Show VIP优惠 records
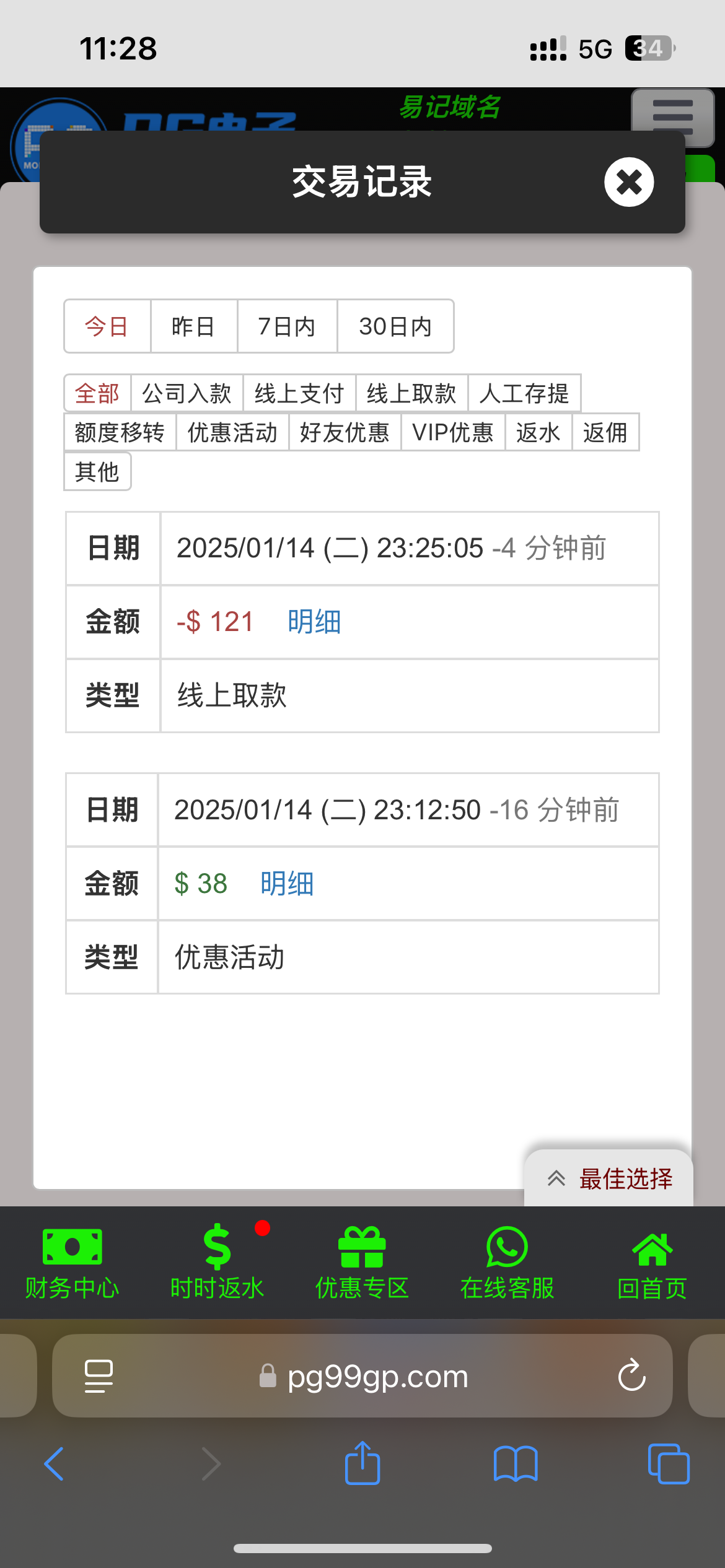The width and height of the screenshot is (725, 1568). (453, 432)
